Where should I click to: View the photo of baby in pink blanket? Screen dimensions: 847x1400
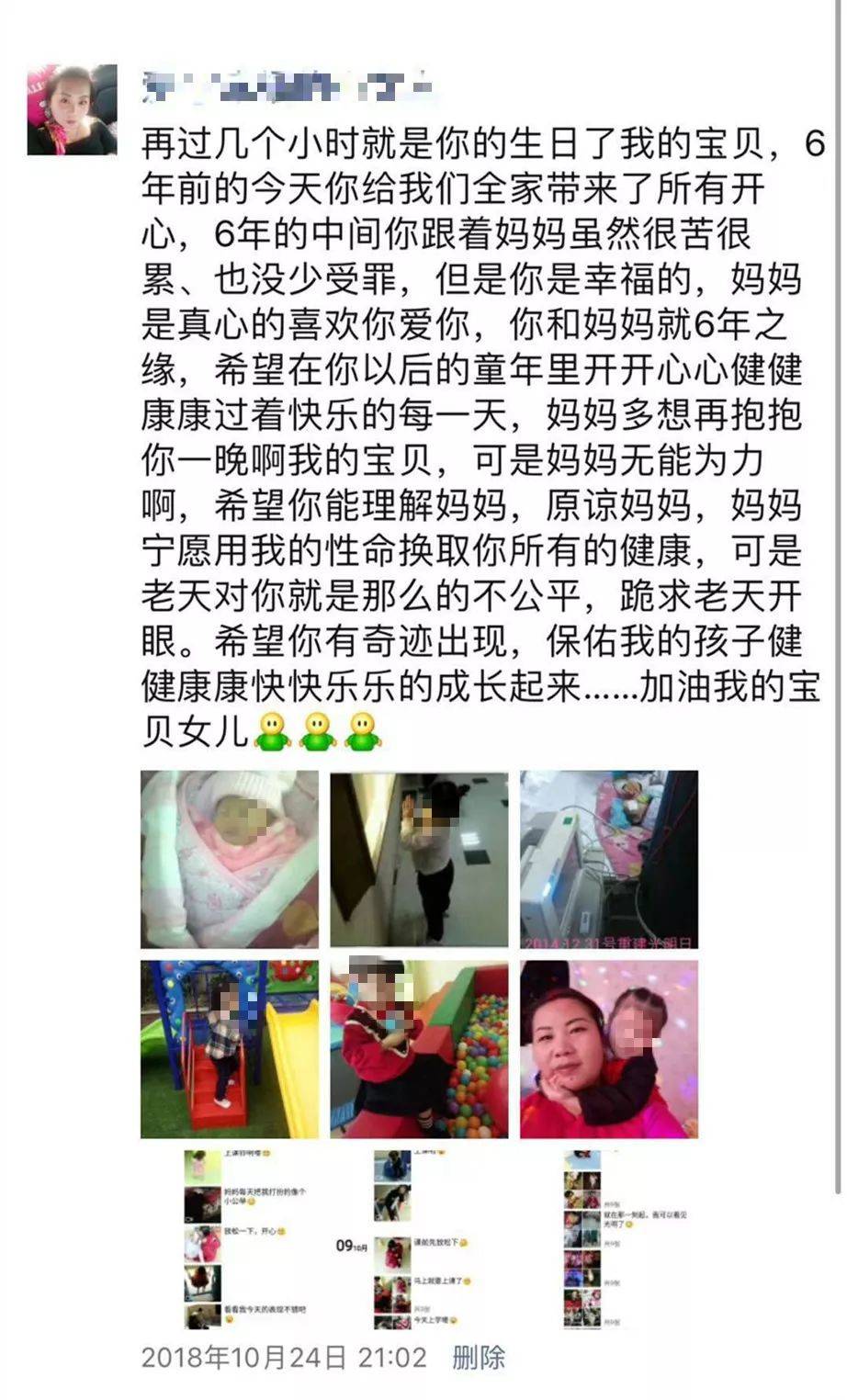point(229,859)
